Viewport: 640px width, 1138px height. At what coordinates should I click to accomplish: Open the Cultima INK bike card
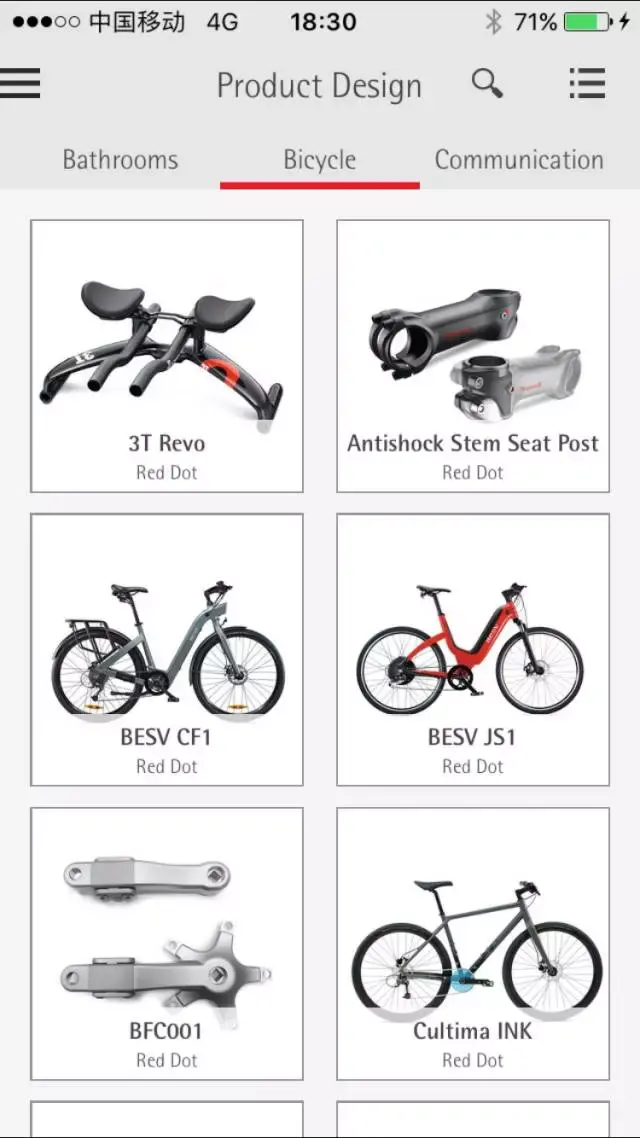473,944
